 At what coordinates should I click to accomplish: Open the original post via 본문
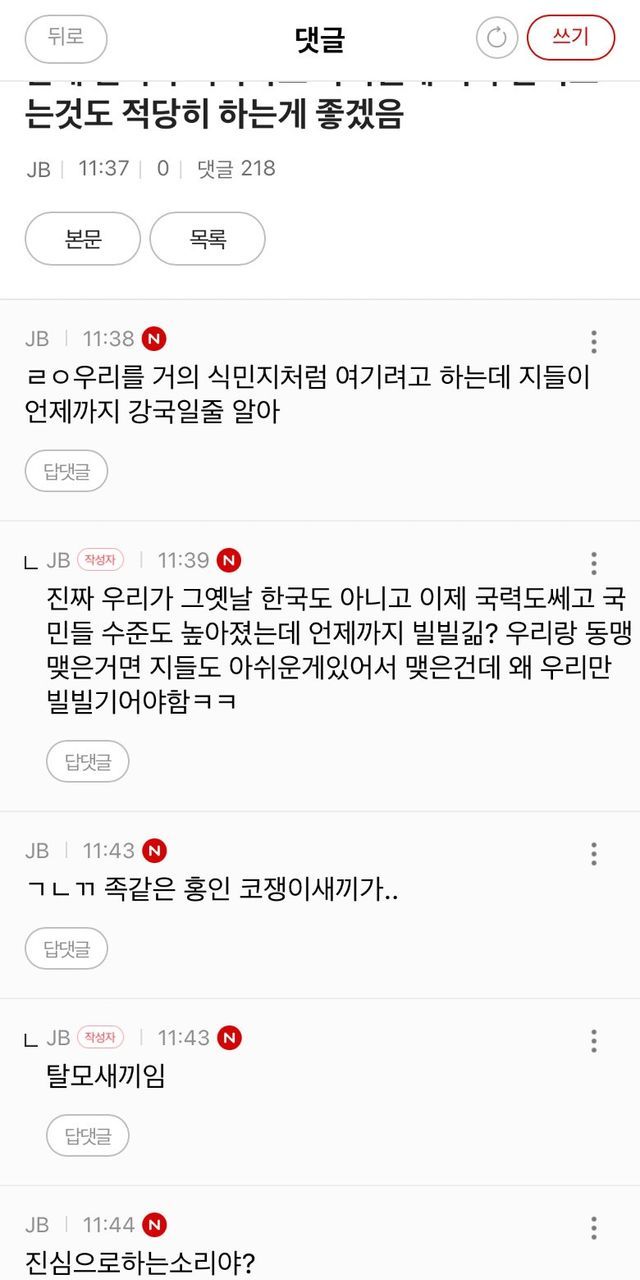point(83,239)
